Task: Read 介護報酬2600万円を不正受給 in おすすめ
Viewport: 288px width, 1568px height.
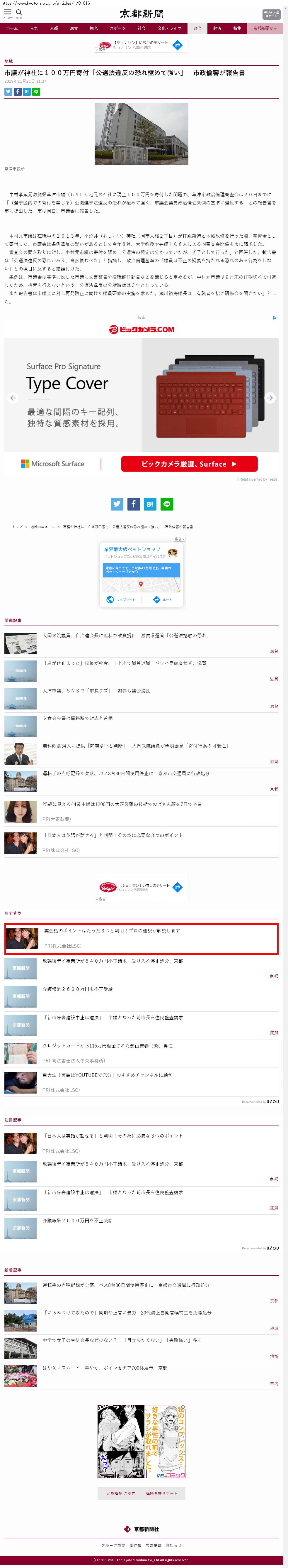Action: point(77,989)
